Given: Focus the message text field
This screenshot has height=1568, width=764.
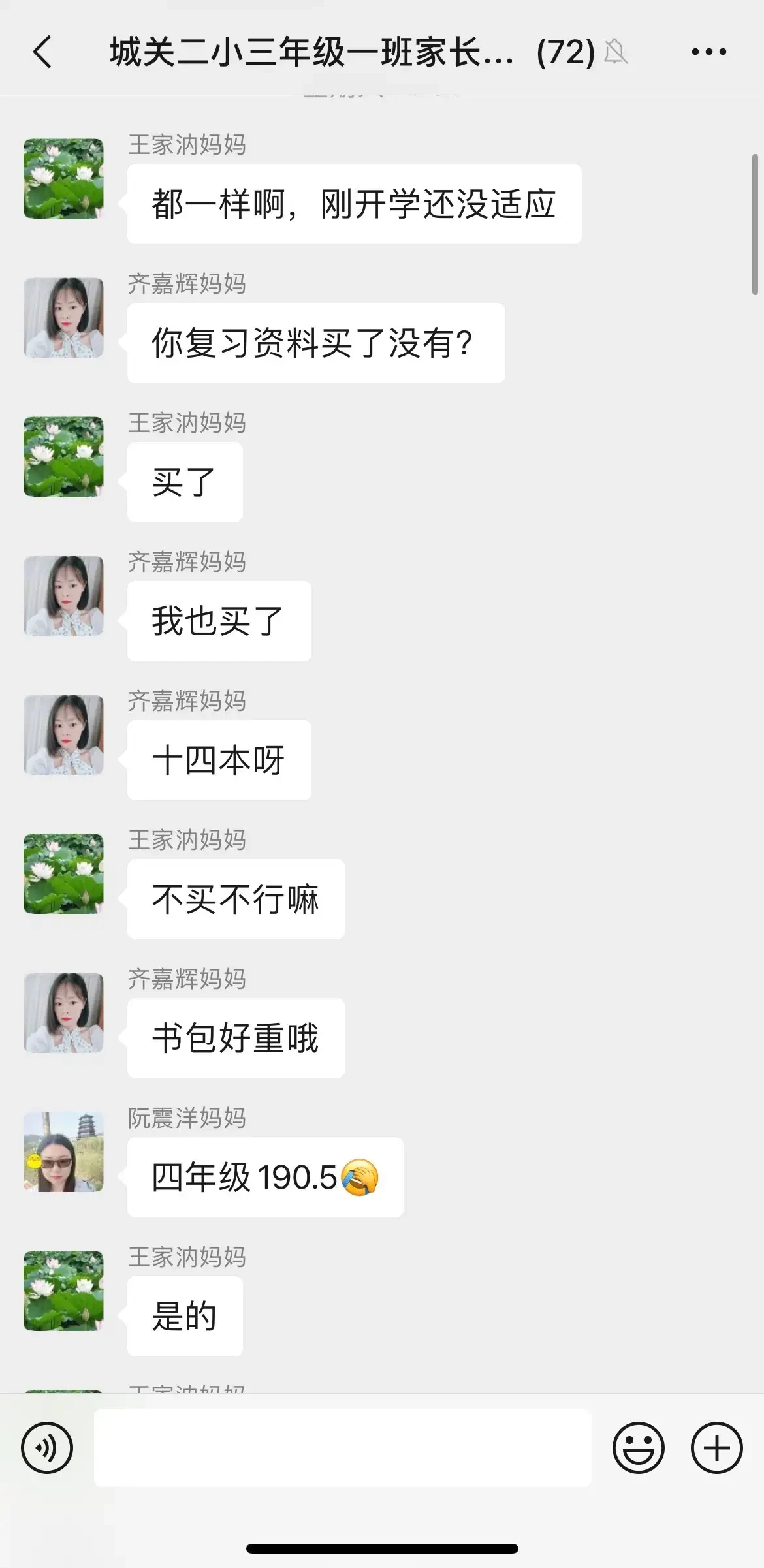Looking at the screenshot, I should (343, 1448).
